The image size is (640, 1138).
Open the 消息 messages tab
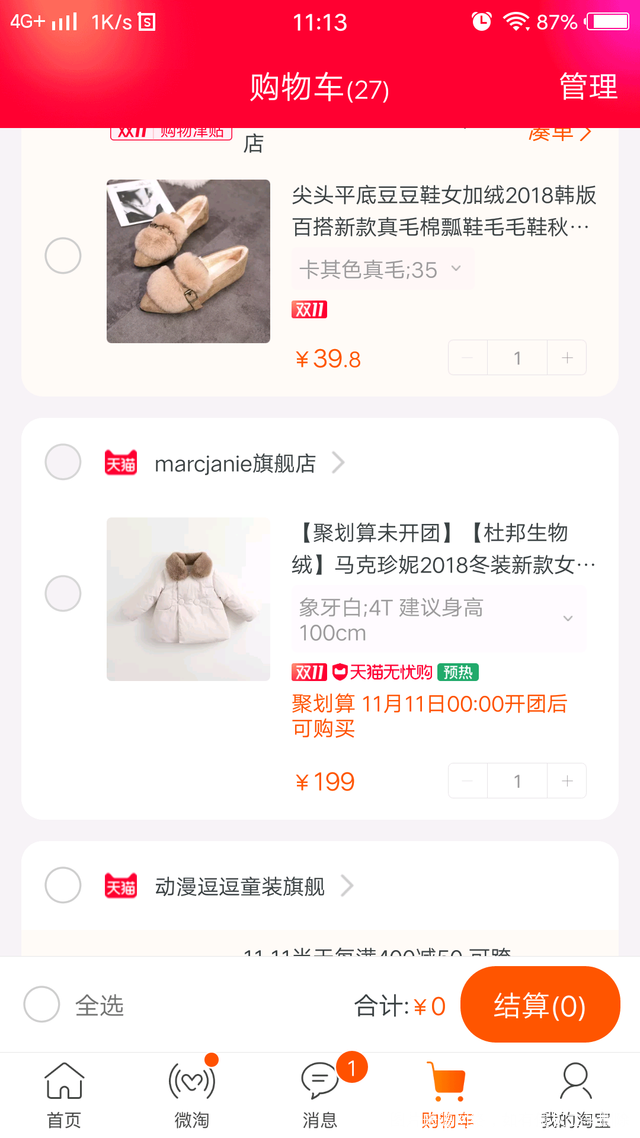pyautogui.click(x=320, y=1095)
